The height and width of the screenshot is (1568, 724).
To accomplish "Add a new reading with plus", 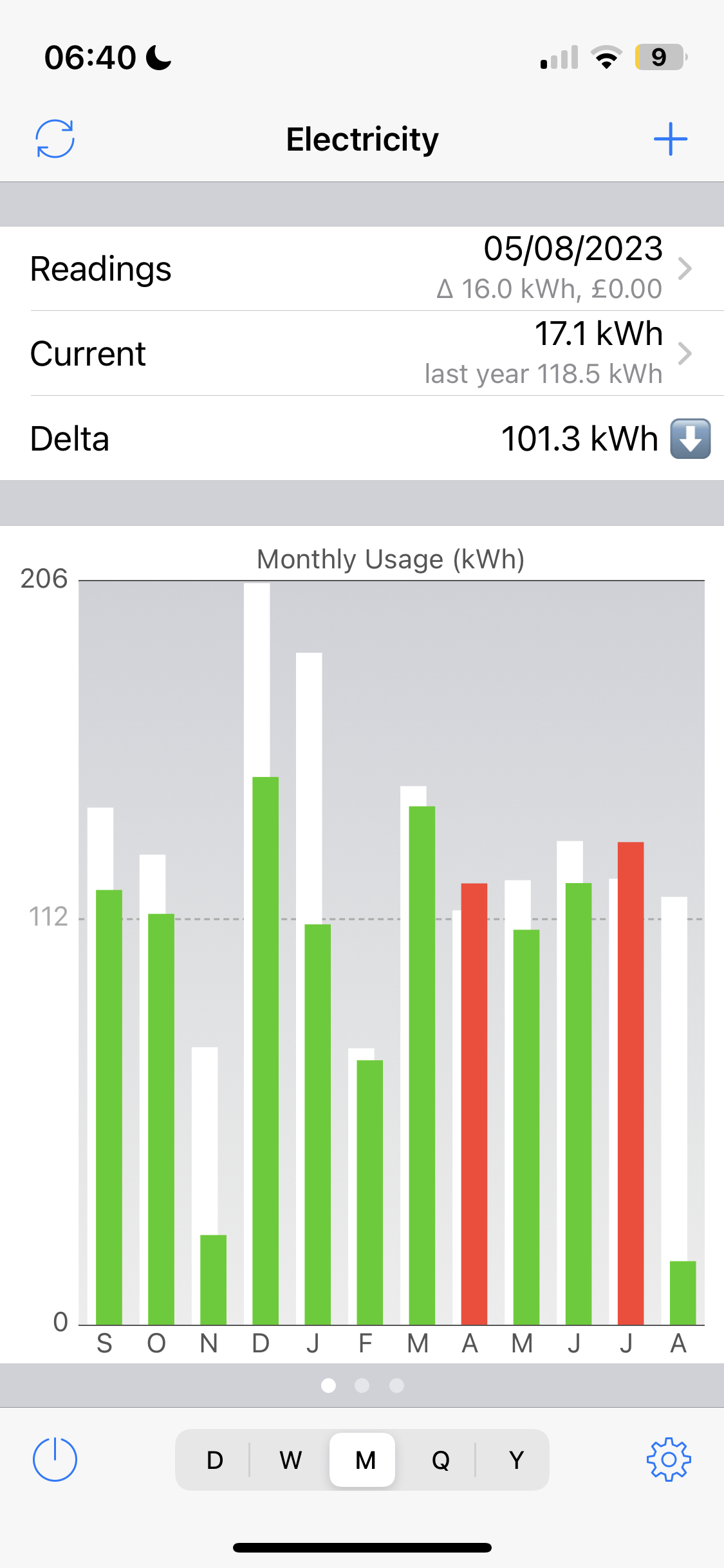I will pyautogui.click(x=670, y=139).
